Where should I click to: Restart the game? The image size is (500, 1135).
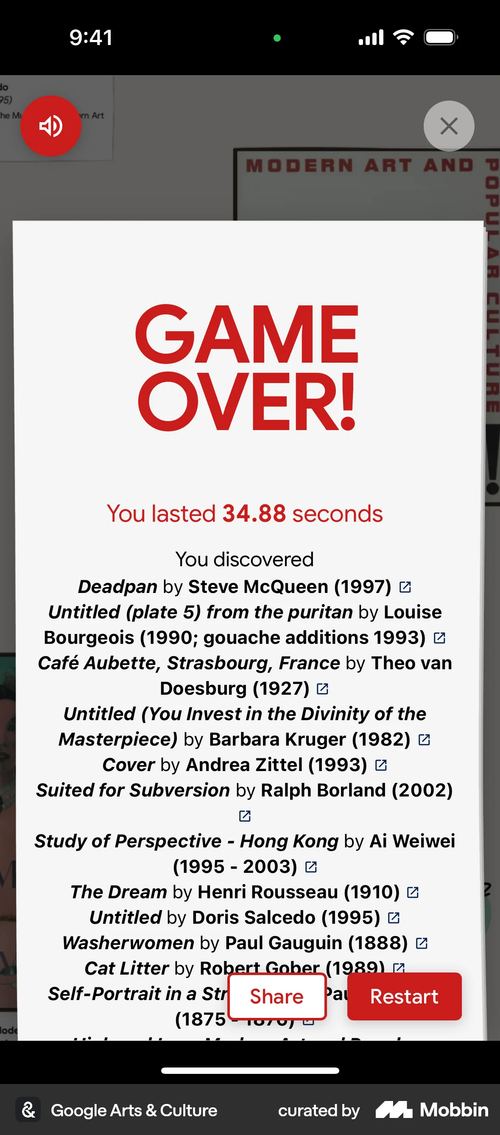coord(404,996)
